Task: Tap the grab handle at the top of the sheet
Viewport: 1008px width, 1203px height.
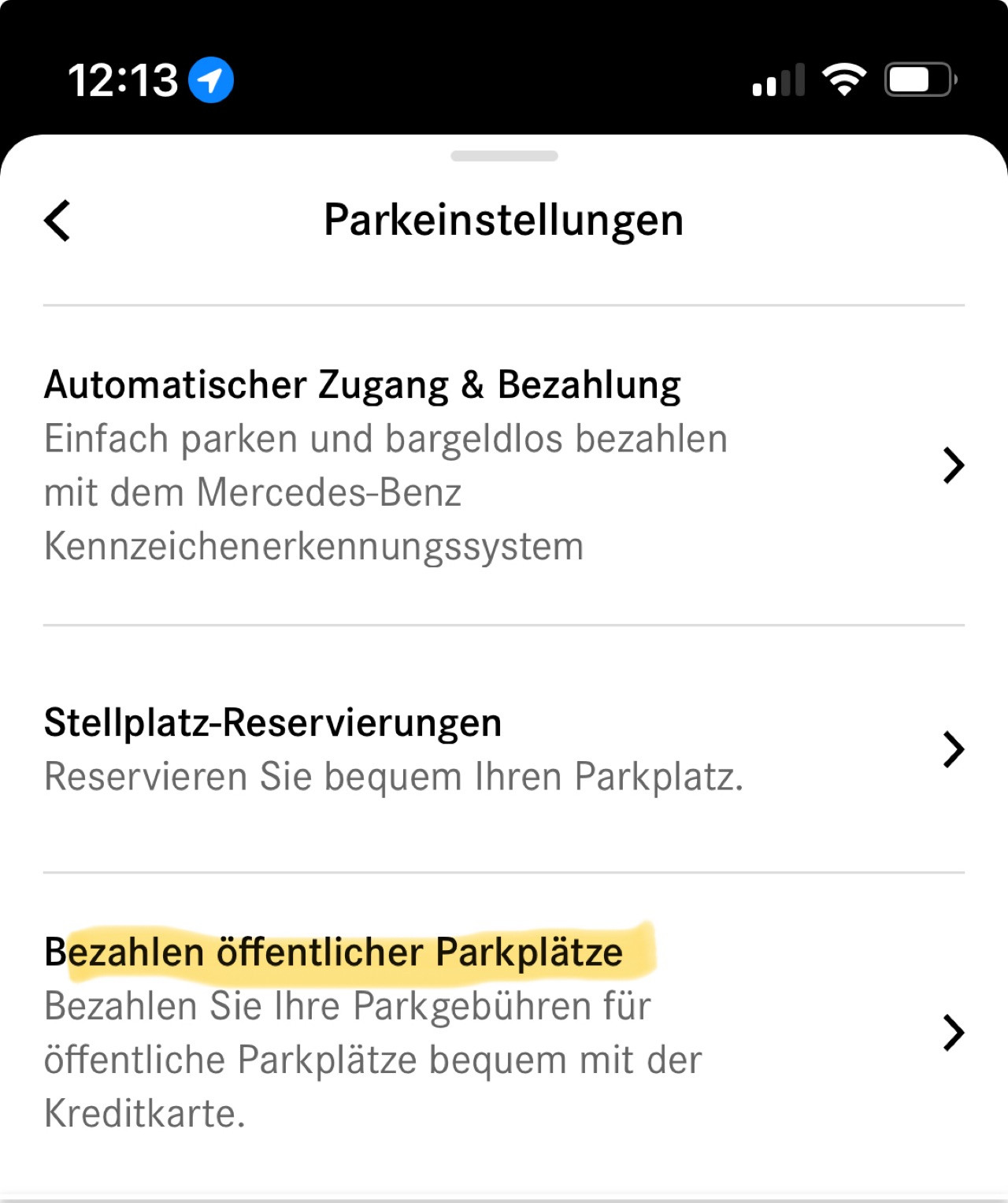Action: click(504, 157)
